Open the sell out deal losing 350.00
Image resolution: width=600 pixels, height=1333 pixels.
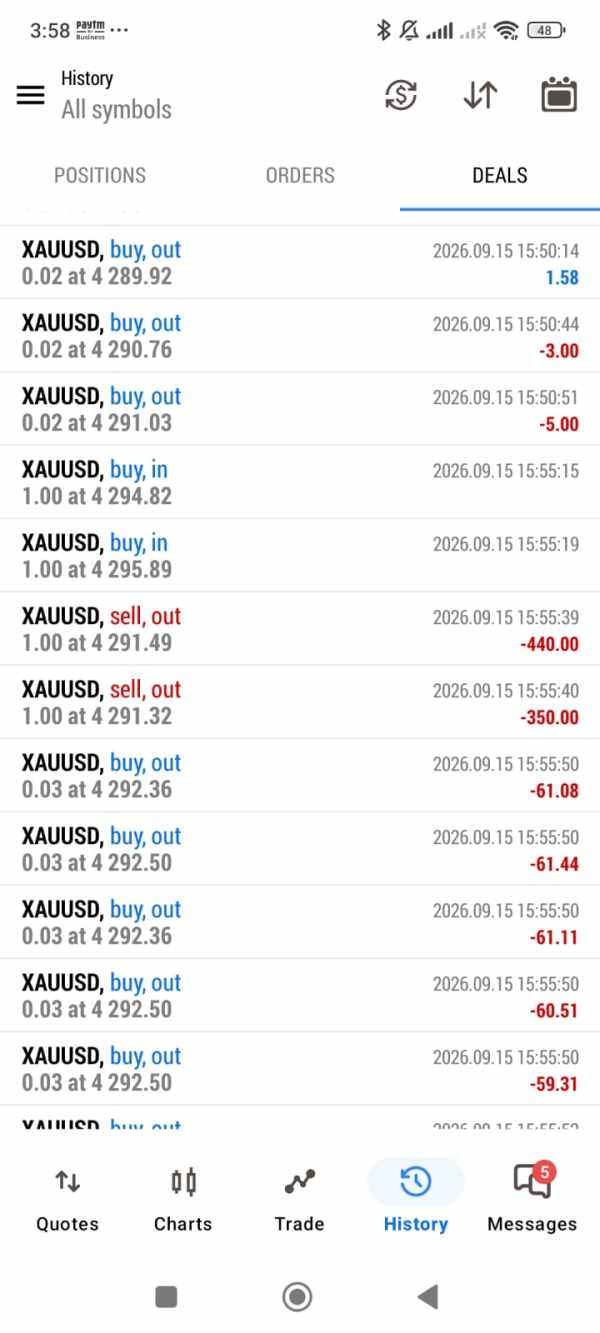[x=300, y=702]
